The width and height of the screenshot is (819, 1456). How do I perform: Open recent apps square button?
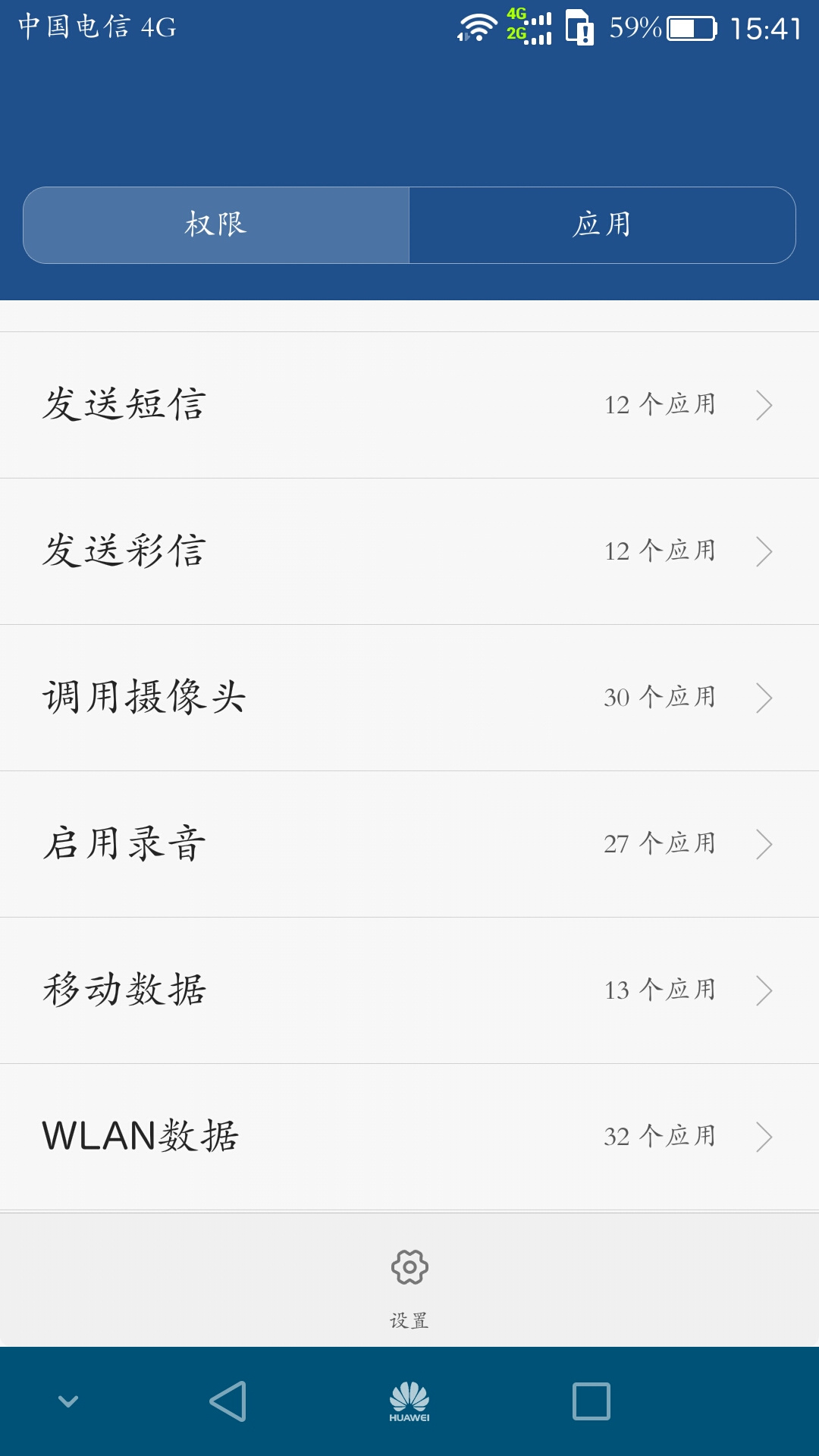click(x=591, y=1401)
